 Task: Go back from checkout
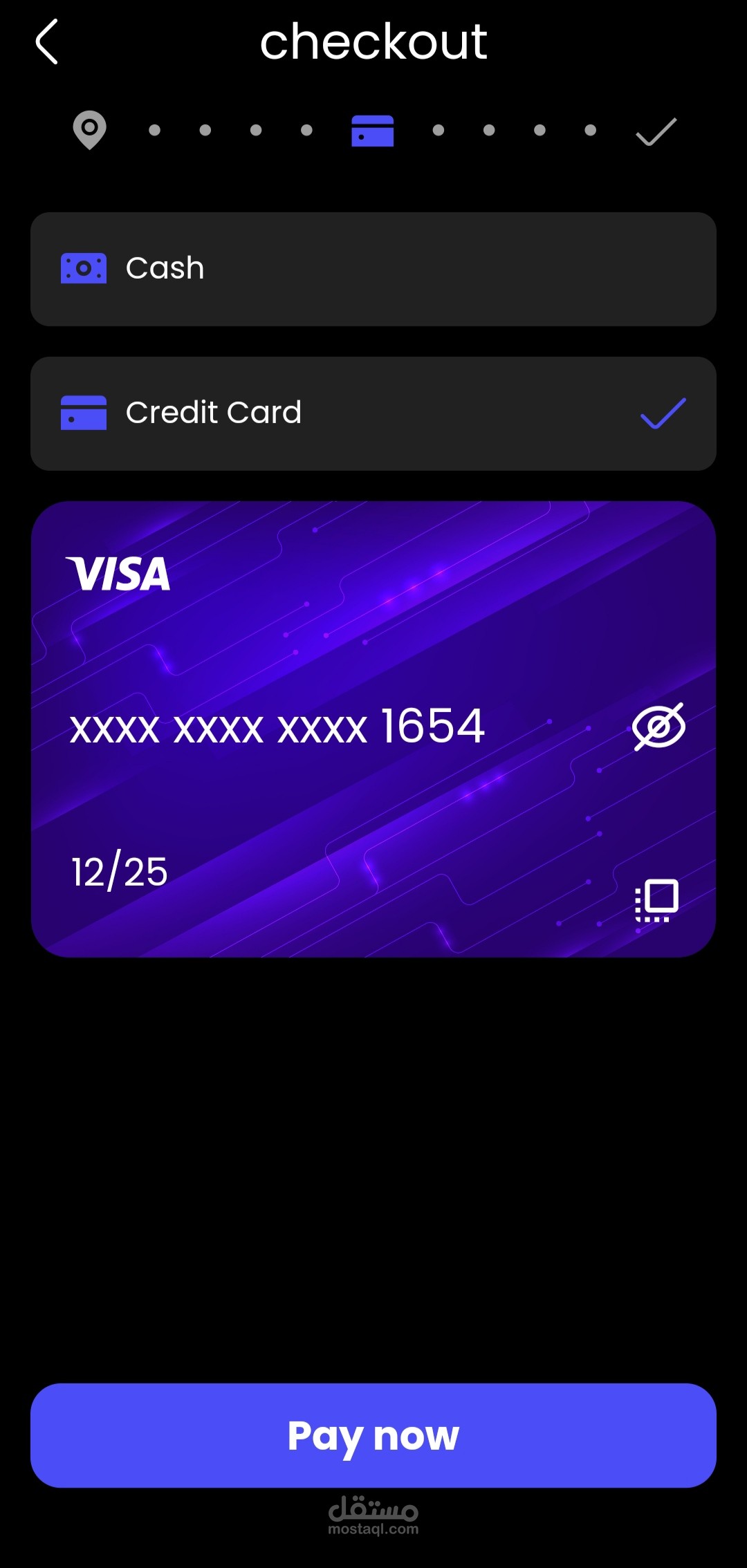(47, 42)
